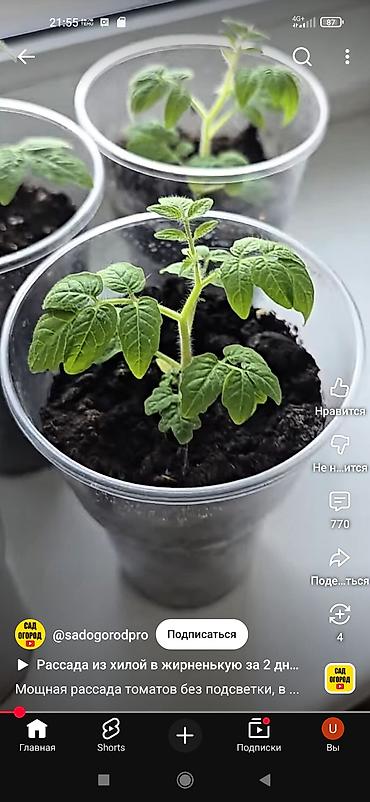Viewport: 370px width, 802px height.
Task: Create new content with the plus button
Action: coord(185,736)
